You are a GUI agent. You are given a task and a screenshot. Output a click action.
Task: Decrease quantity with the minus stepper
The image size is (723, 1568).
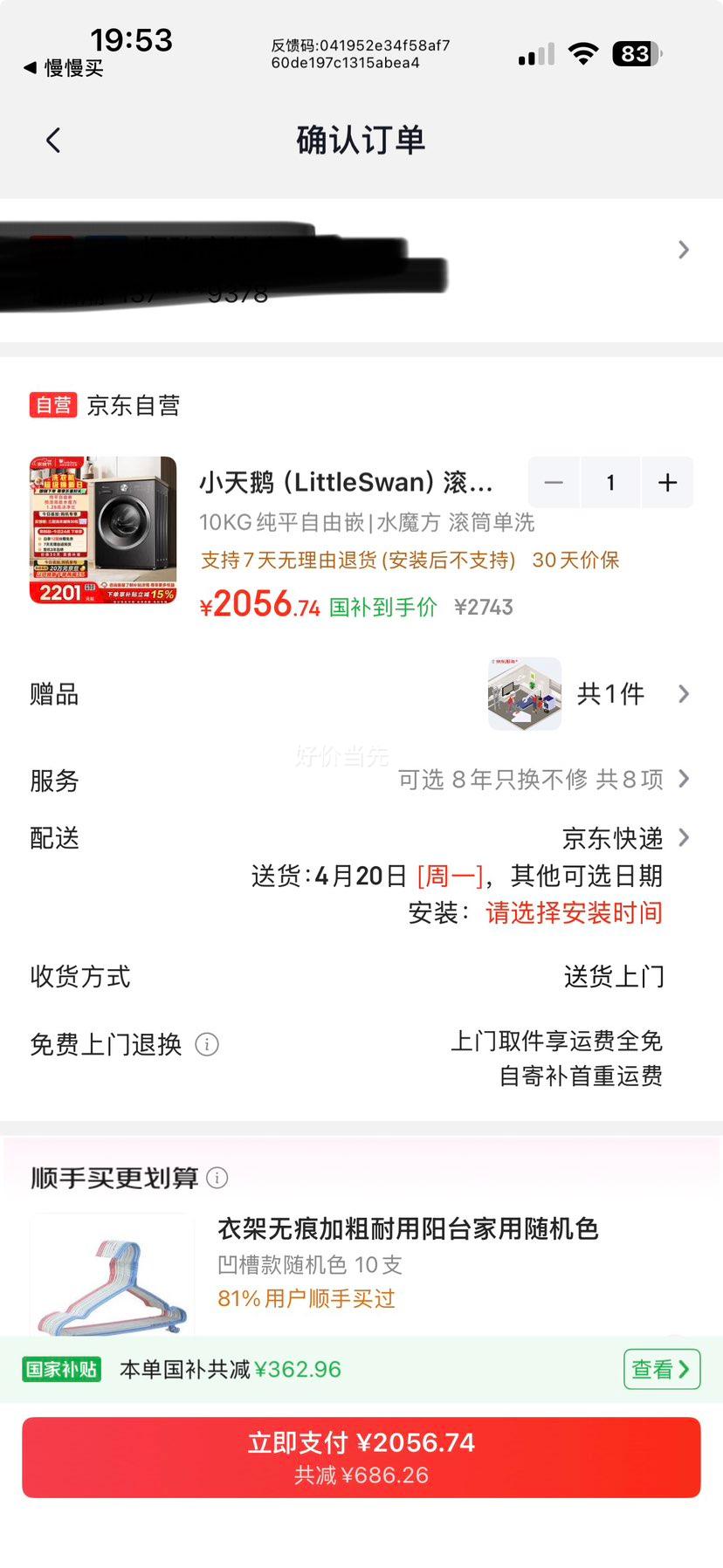tap(553, 482)
